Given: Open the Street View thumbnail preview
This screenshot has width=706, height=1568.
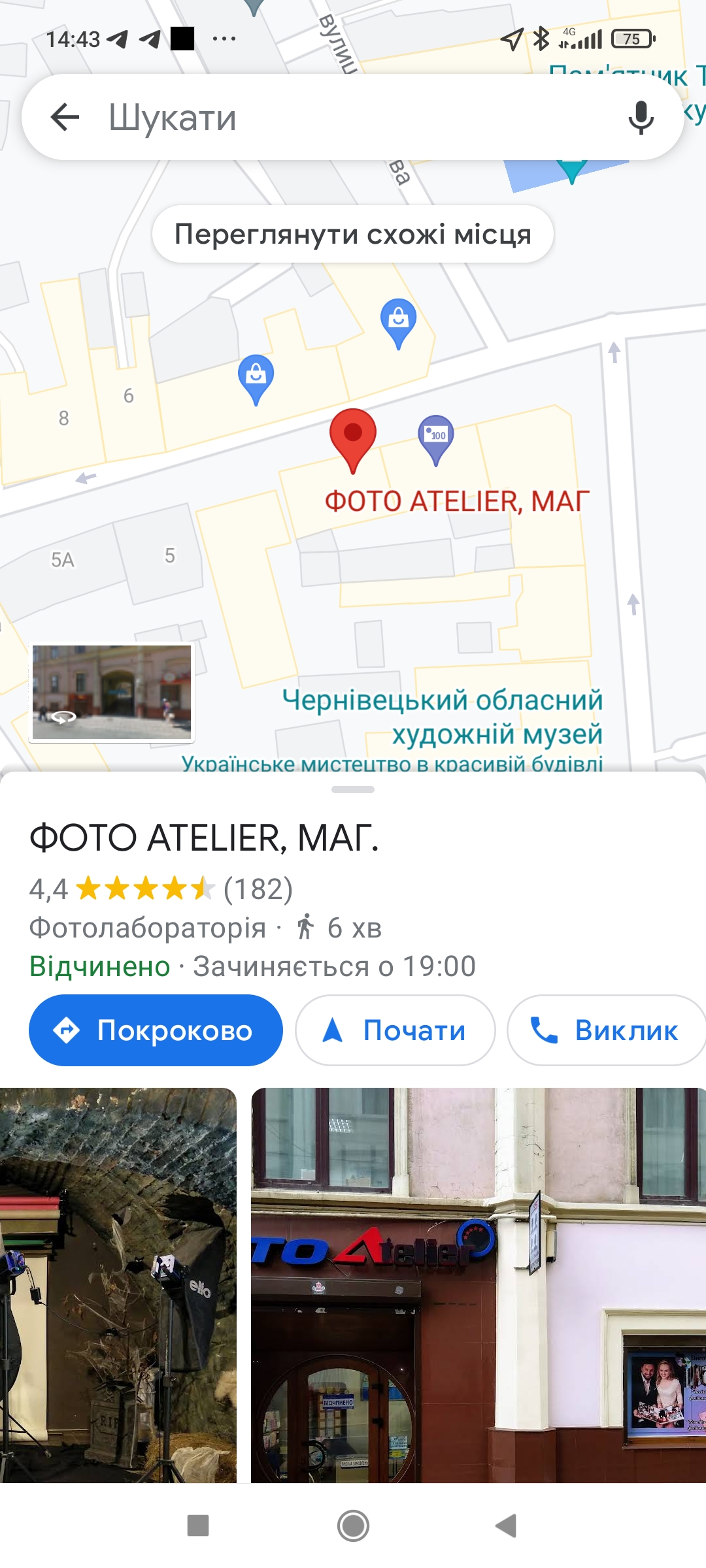Looking at the screenshot, I should (x=112, y=693).
